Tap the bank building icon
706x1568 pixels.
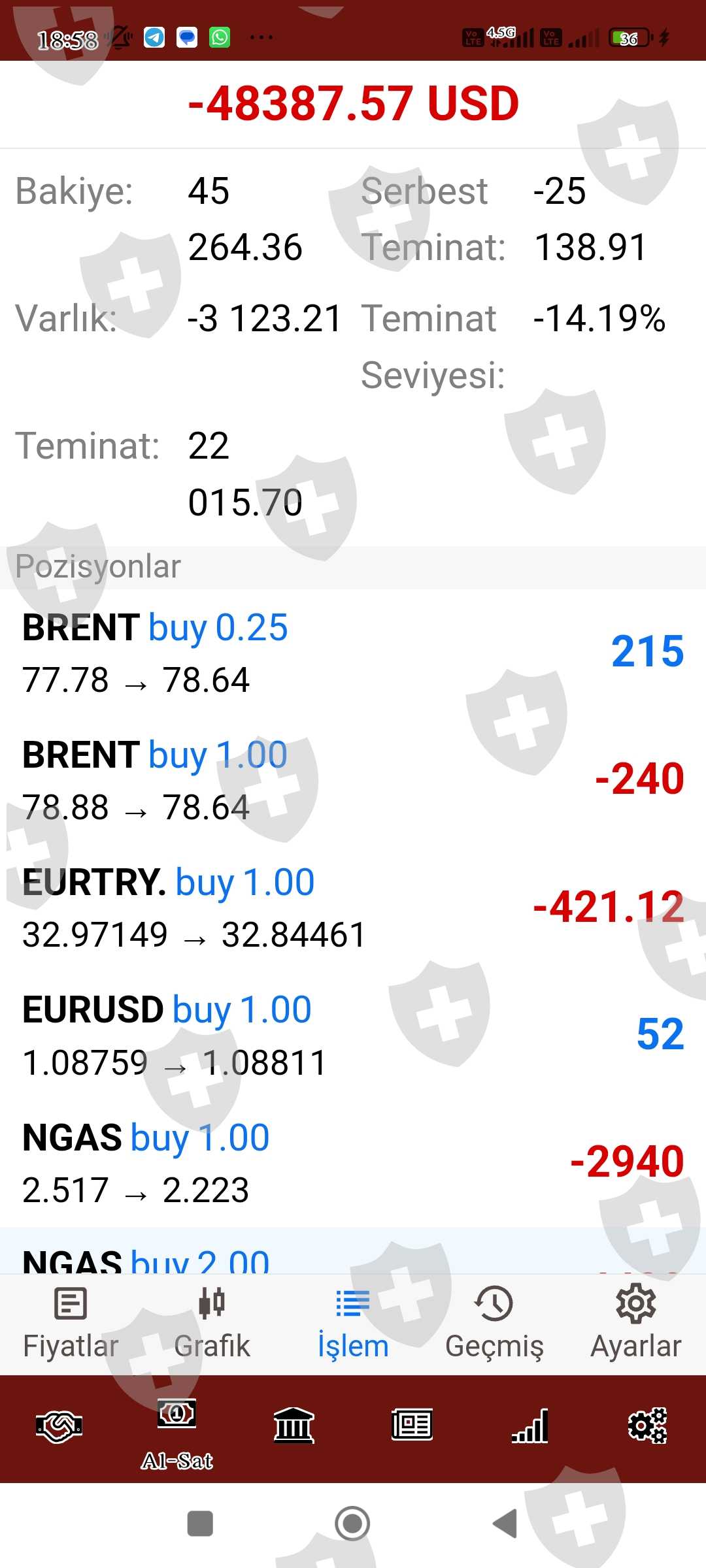point(294,1425)
